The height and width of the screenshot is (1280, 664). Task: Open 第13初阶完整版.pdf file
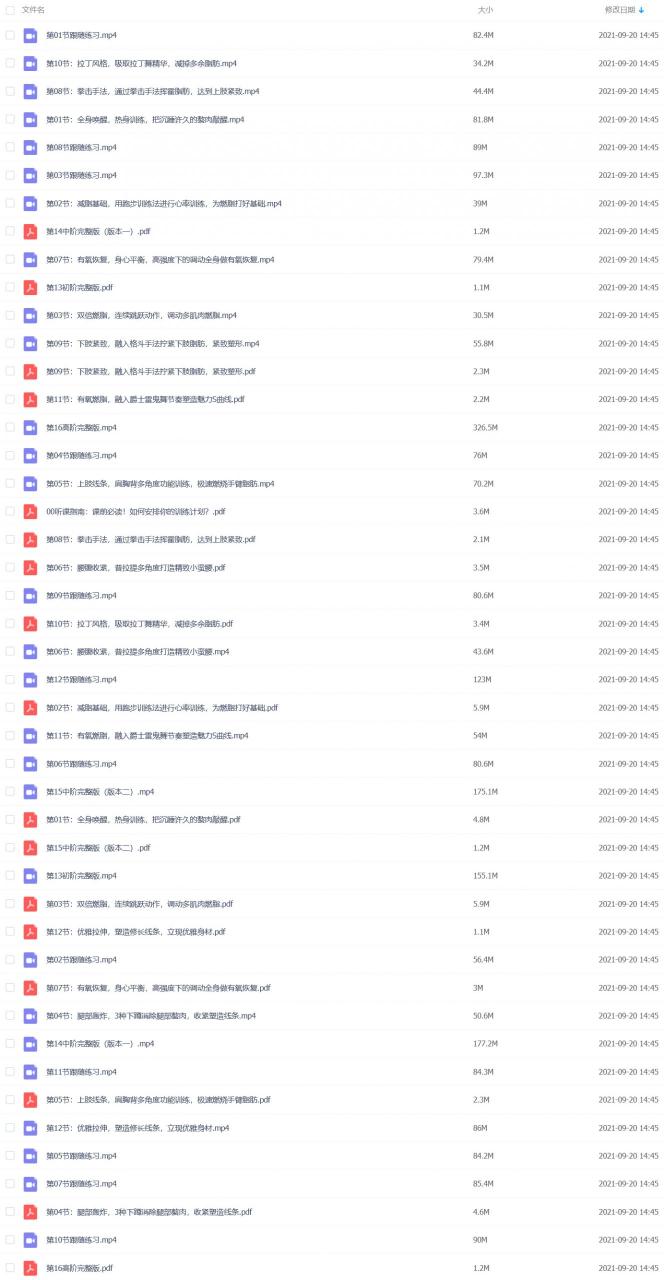pos(80,287)
